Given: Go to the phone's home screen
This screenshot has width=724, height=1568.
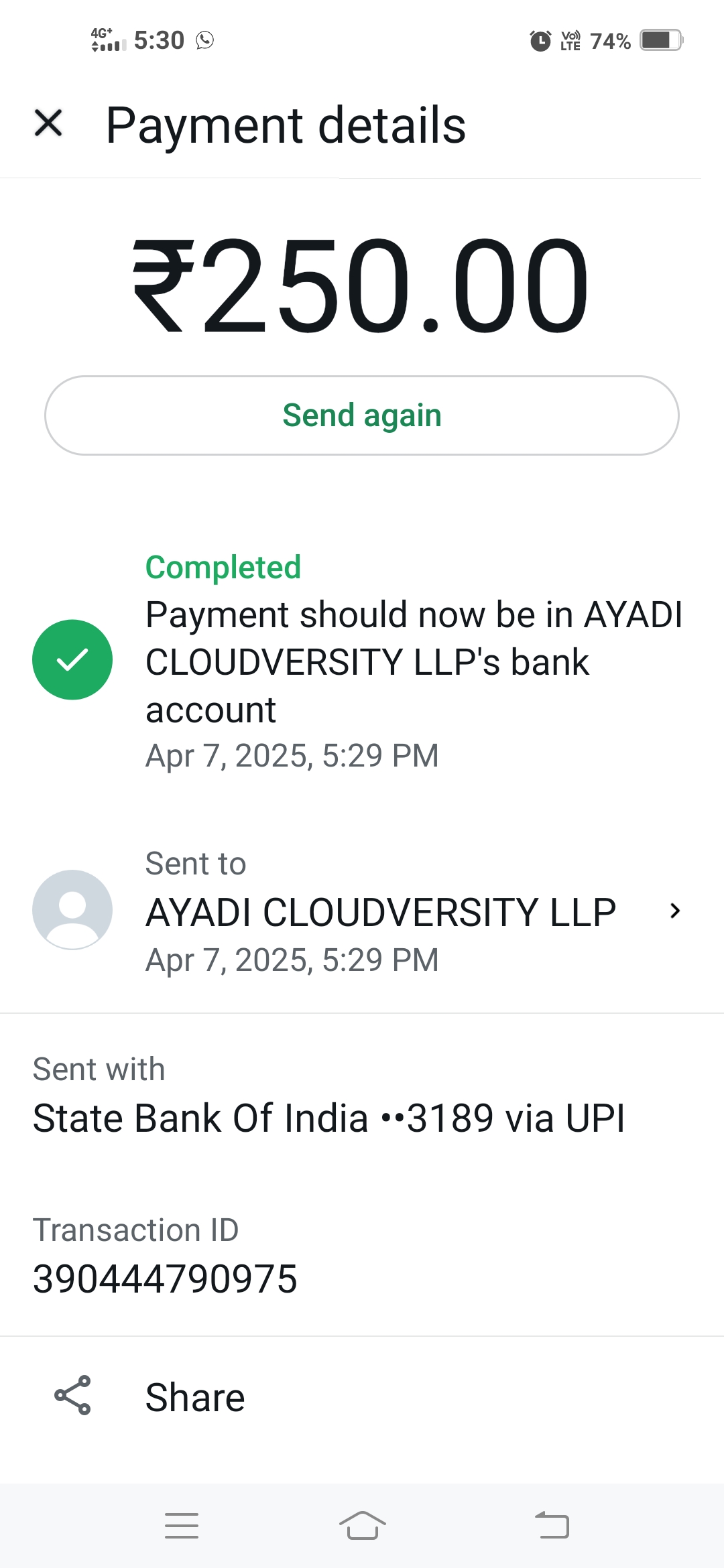Looking at the screenshot, I should (362, 1526).
